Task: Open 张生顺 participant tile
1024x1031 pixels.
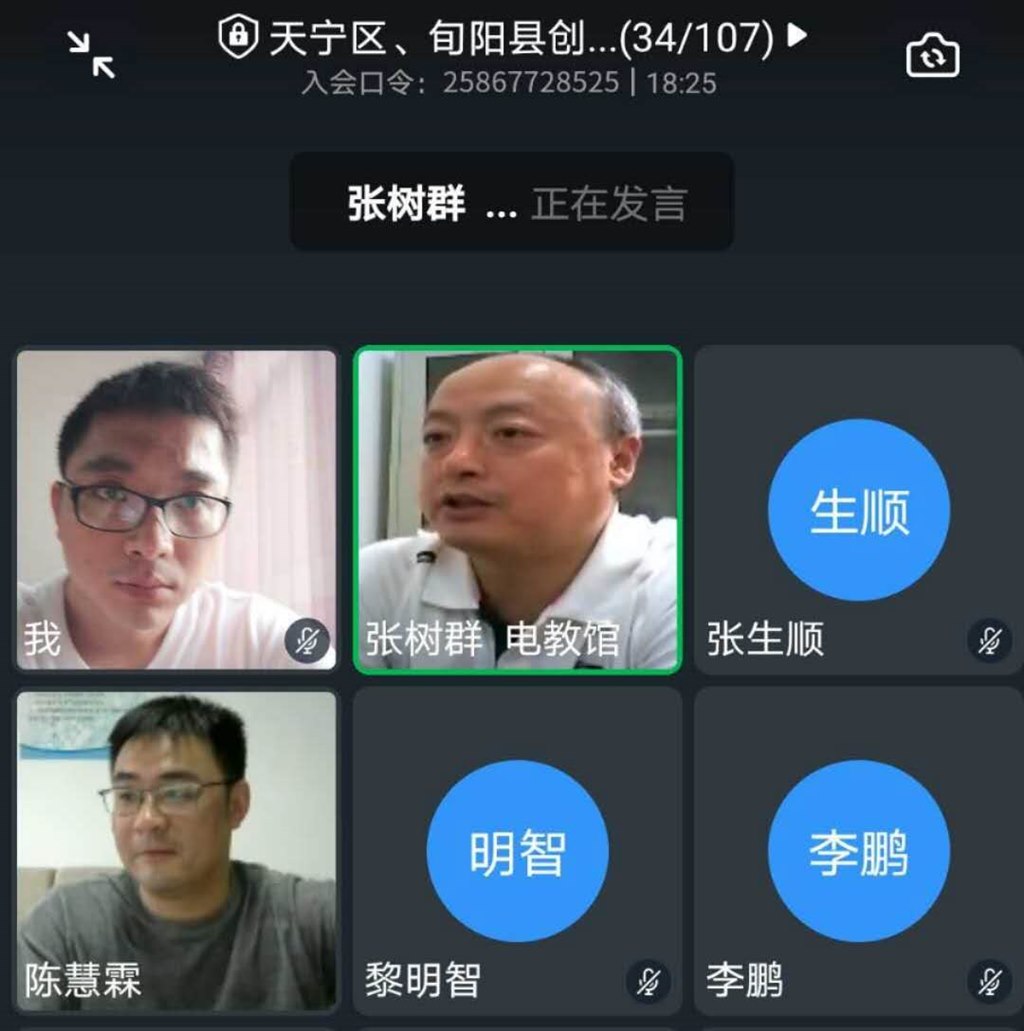Action: coord(858,508)
